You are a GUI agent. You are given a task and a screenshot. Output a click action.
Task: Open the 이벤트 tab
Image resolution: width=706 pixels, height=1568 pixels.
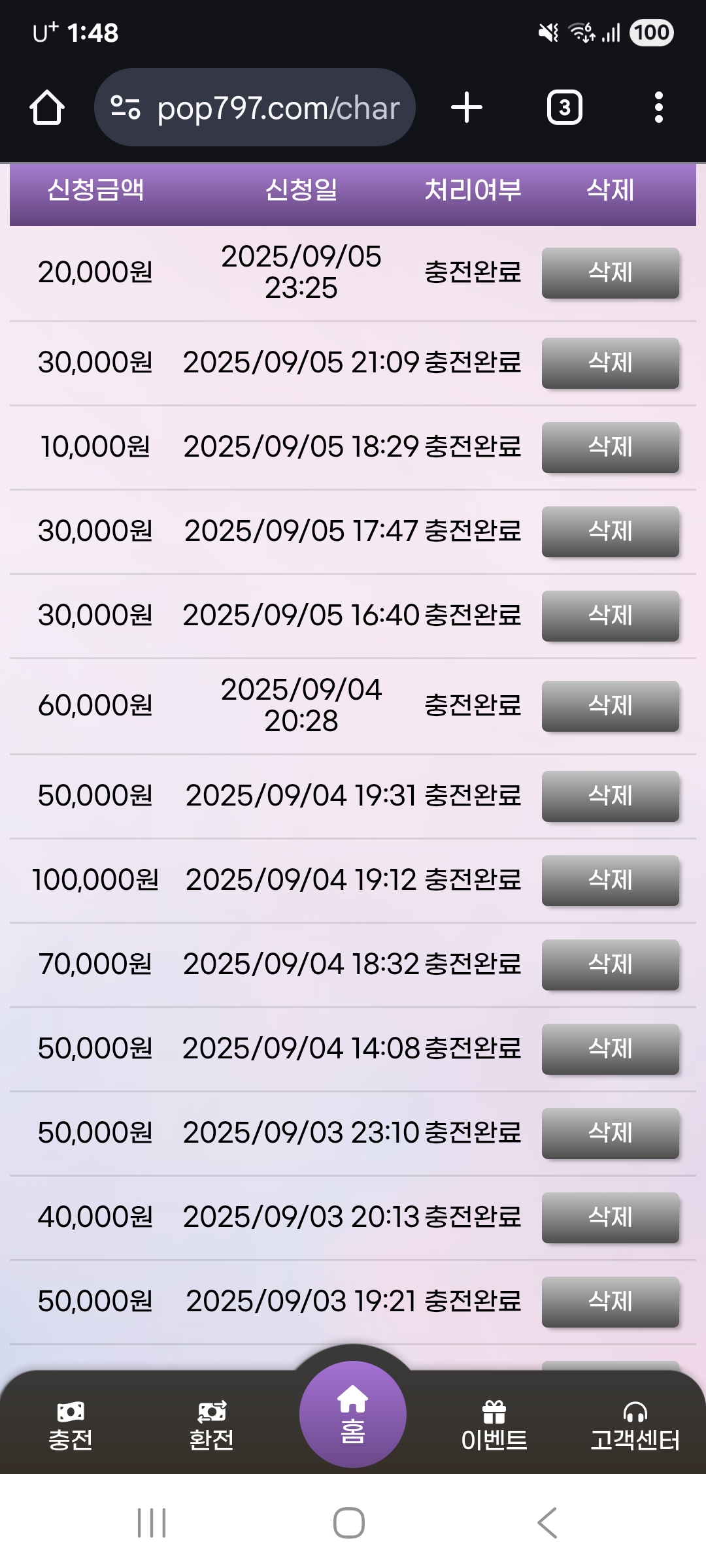494,1426
